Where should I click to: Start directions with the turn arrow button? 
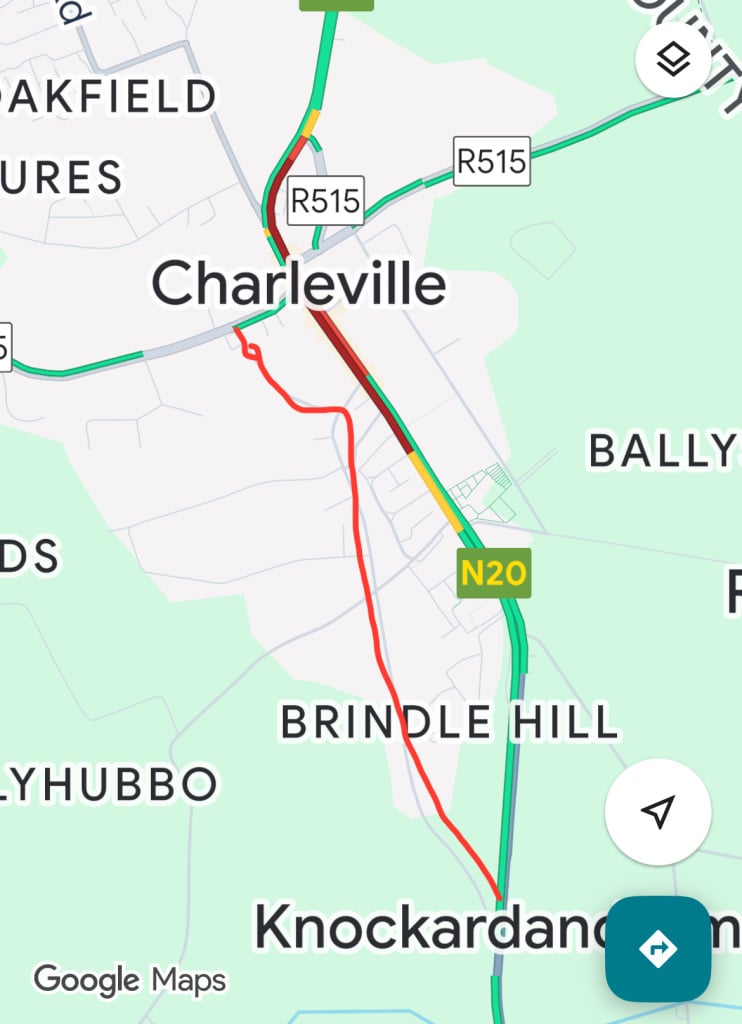point(657,948)
